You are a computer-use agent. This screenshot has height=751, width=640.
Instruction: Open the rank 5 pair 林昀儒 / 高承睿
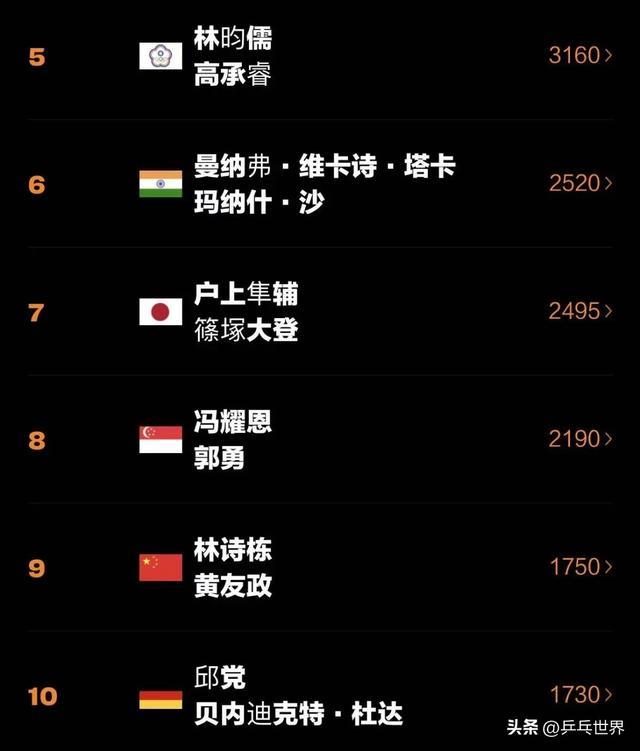tap(320, 56)
